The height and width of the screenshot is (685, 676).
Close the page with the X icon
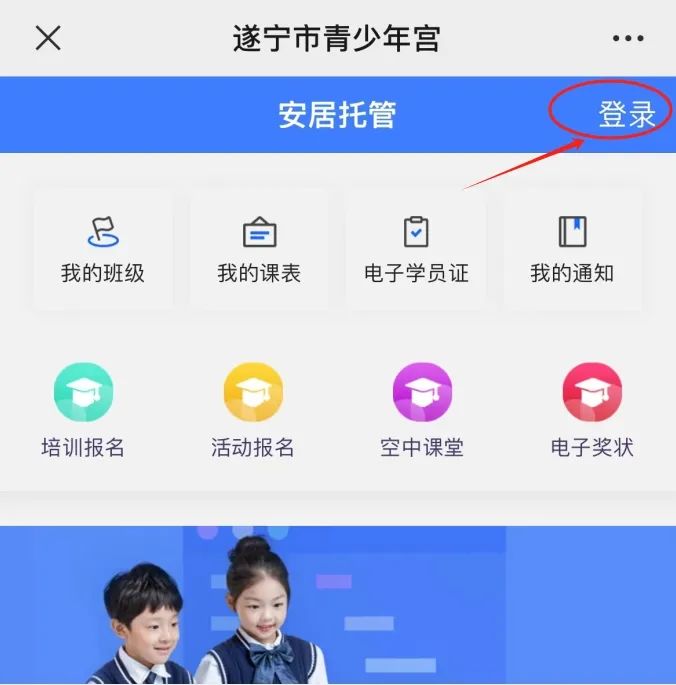[48, 38]
